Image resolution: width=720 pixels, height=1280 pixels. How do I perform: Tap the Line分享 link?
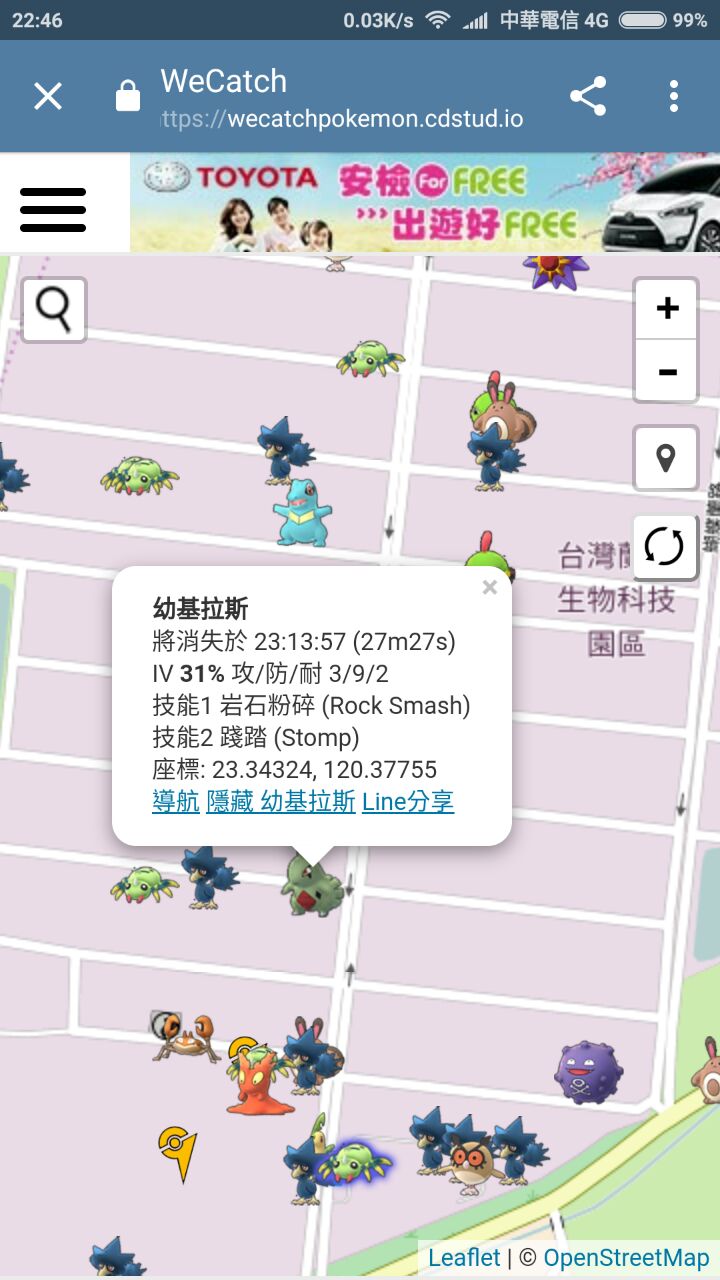pos(408,801)
